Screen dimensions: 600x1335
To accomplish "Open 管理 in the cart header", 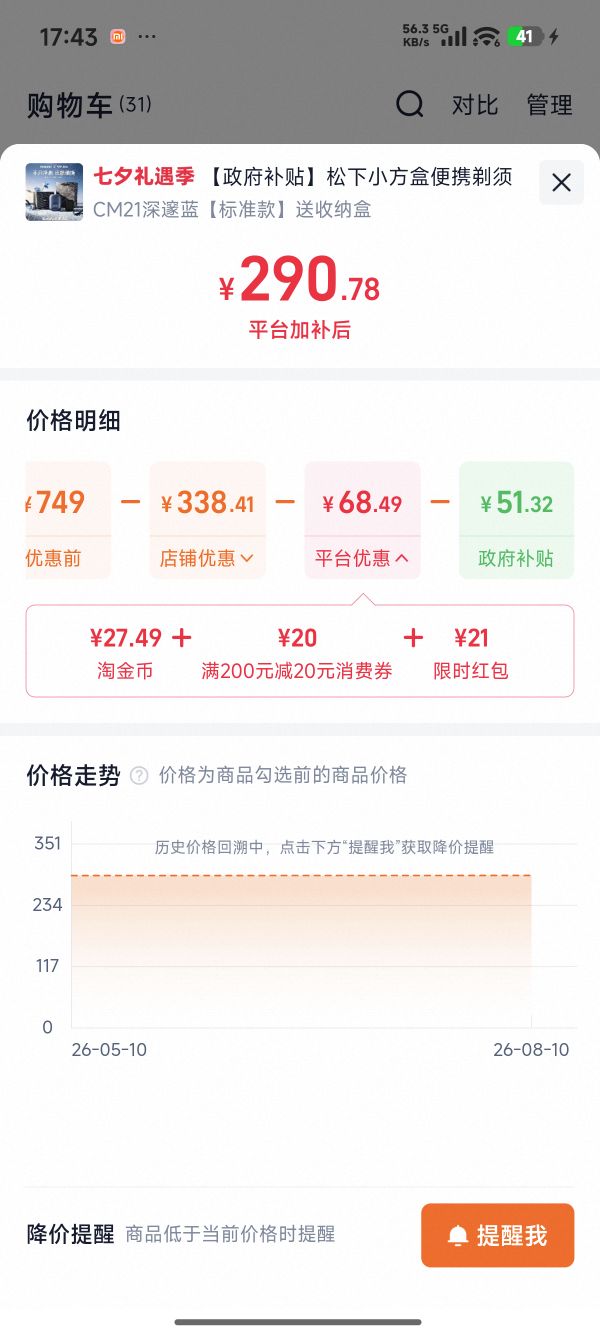I will coord(549,105).
